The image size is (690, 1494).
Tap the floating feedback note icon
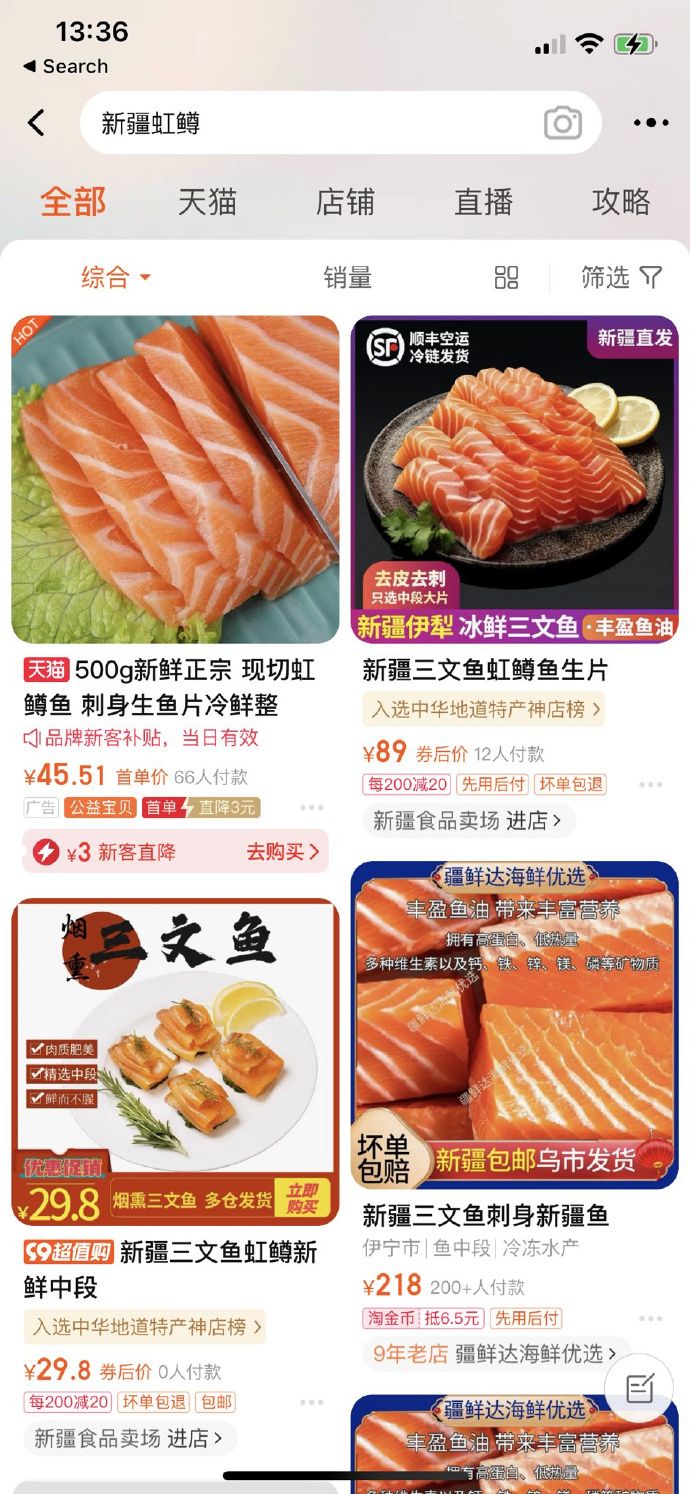tap(639, 1388)
